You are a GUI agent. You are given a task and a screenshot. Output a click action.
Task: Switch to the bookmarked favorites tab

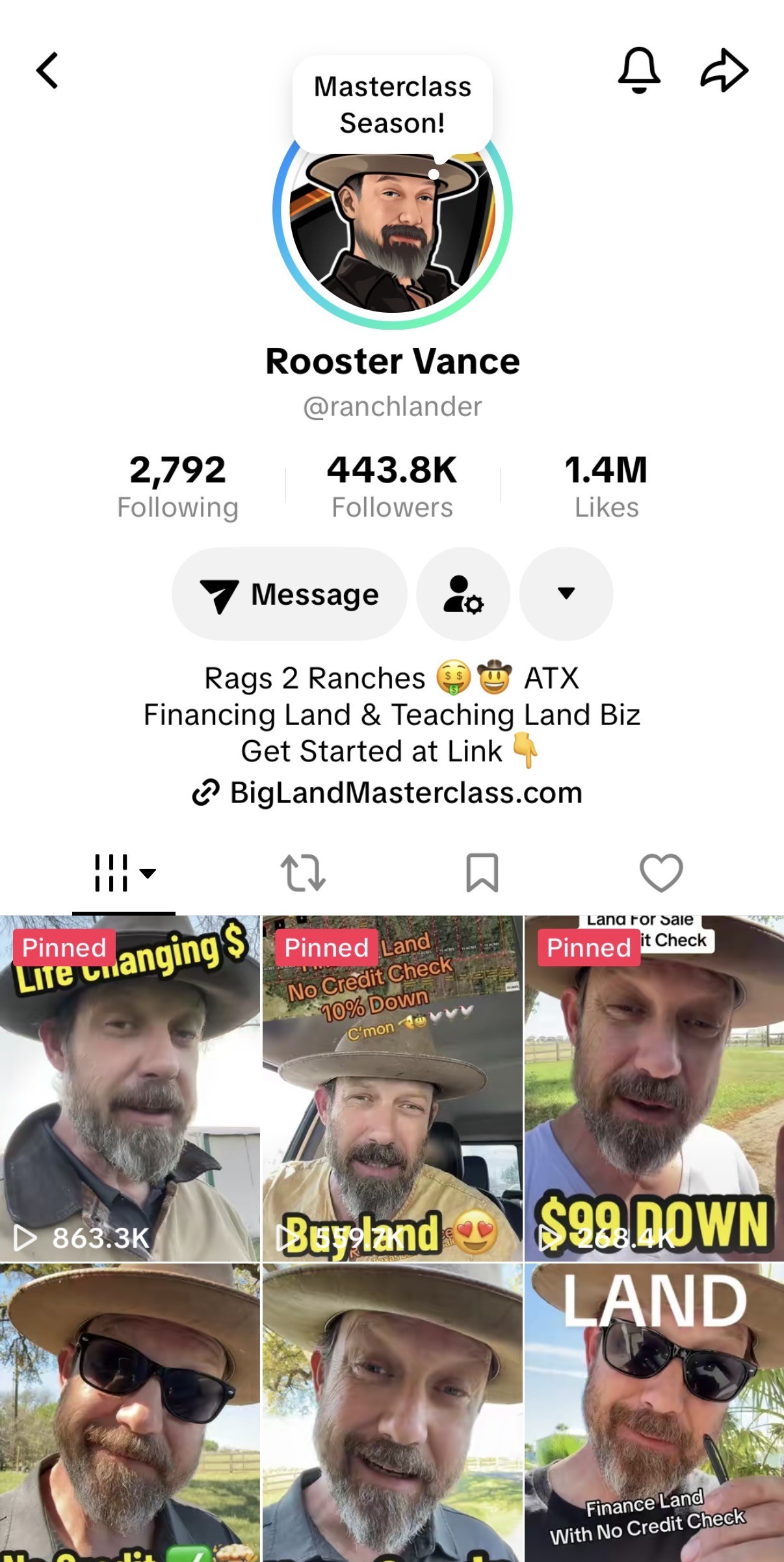[x=482, y=873]
